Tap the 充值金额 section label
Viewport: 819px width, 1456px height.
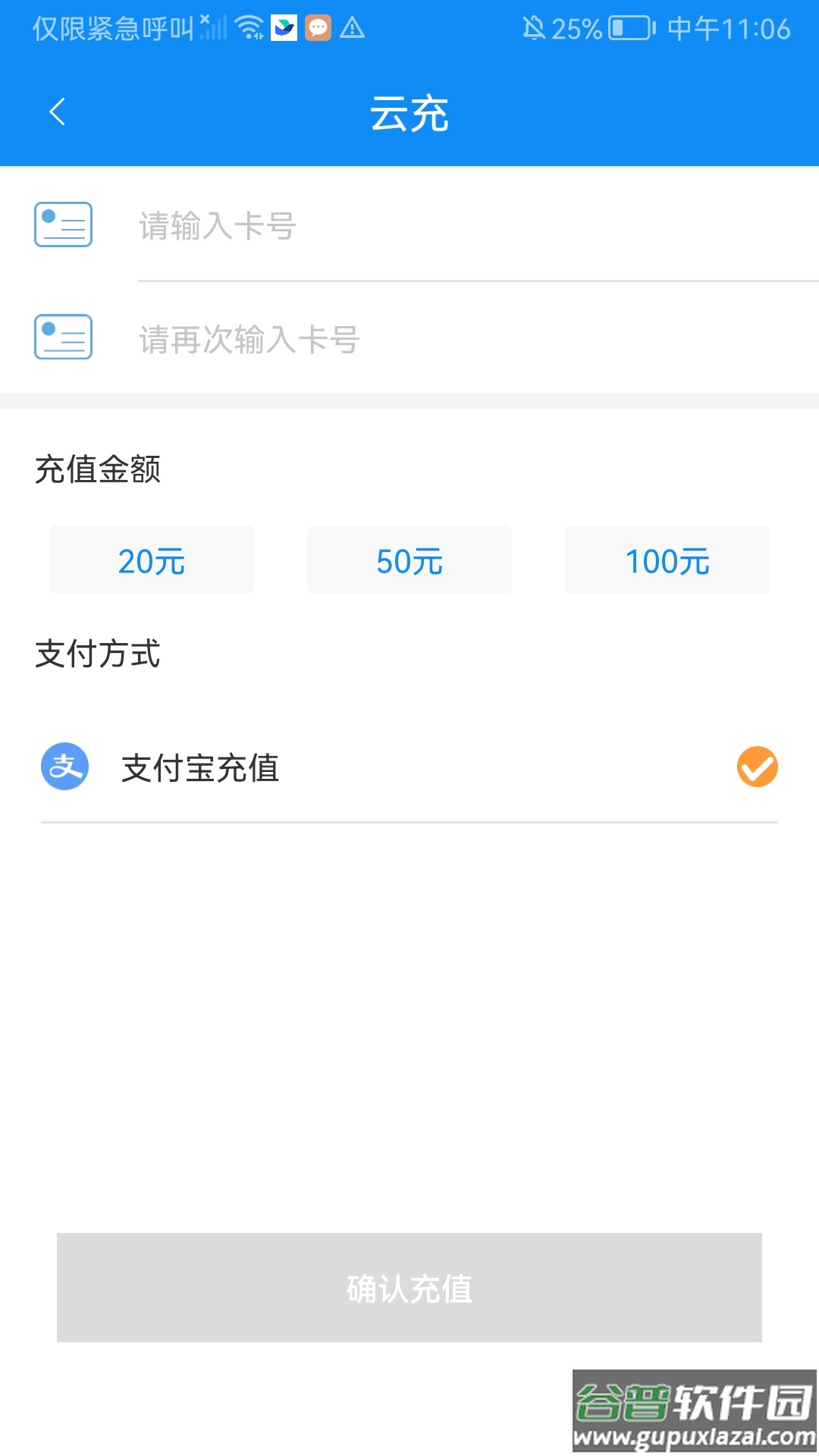pyautogui.click(x=99, y=470)
